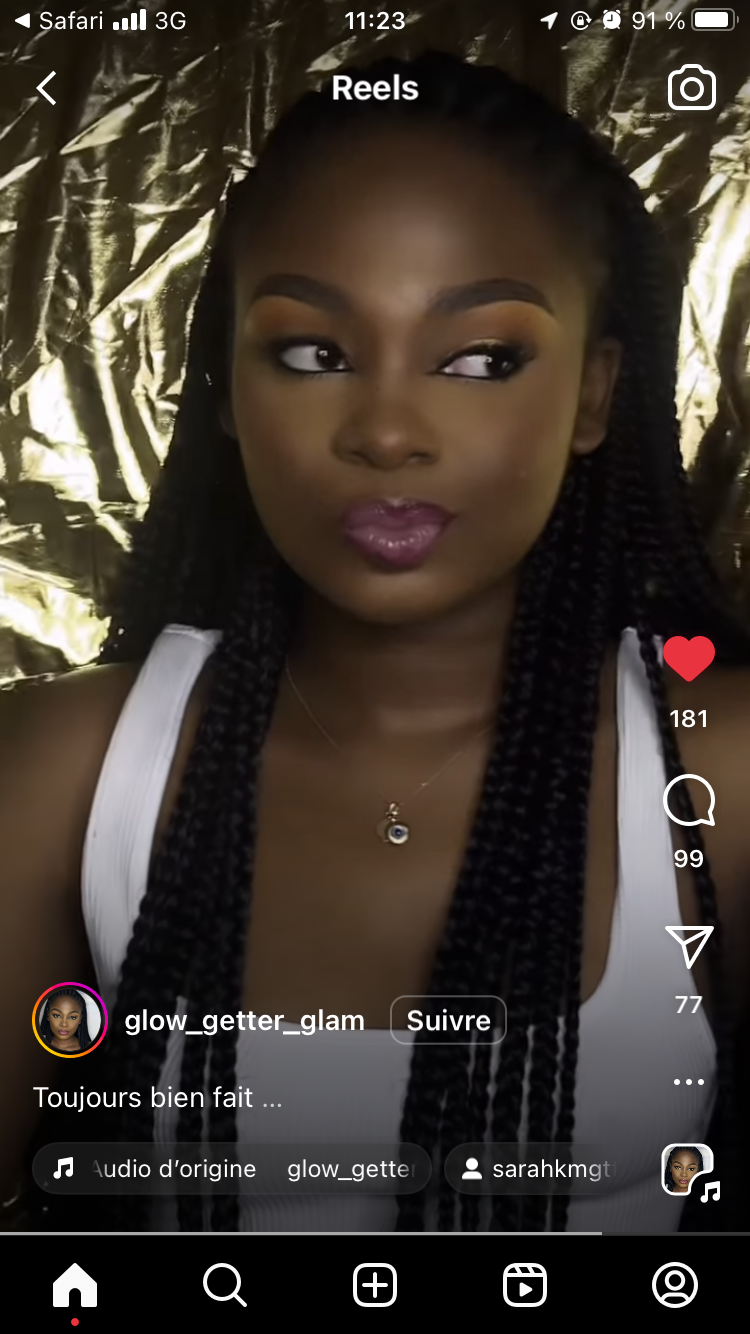Tap Suivre to follow this account
Viewport: 750px width, 1334px height.
448,1020
